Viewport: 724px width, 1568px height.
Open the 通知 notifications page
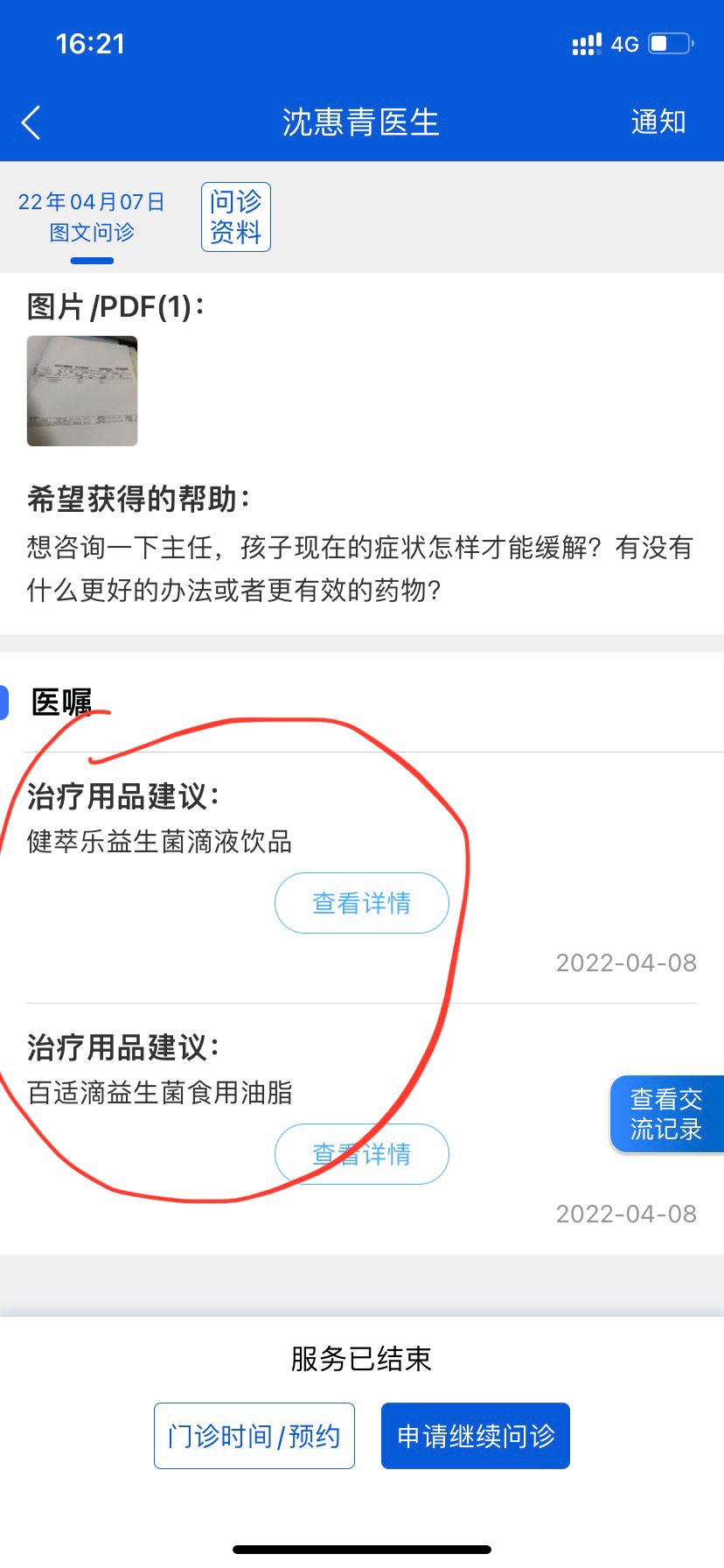pyautogui.click(x=658, y=122)
